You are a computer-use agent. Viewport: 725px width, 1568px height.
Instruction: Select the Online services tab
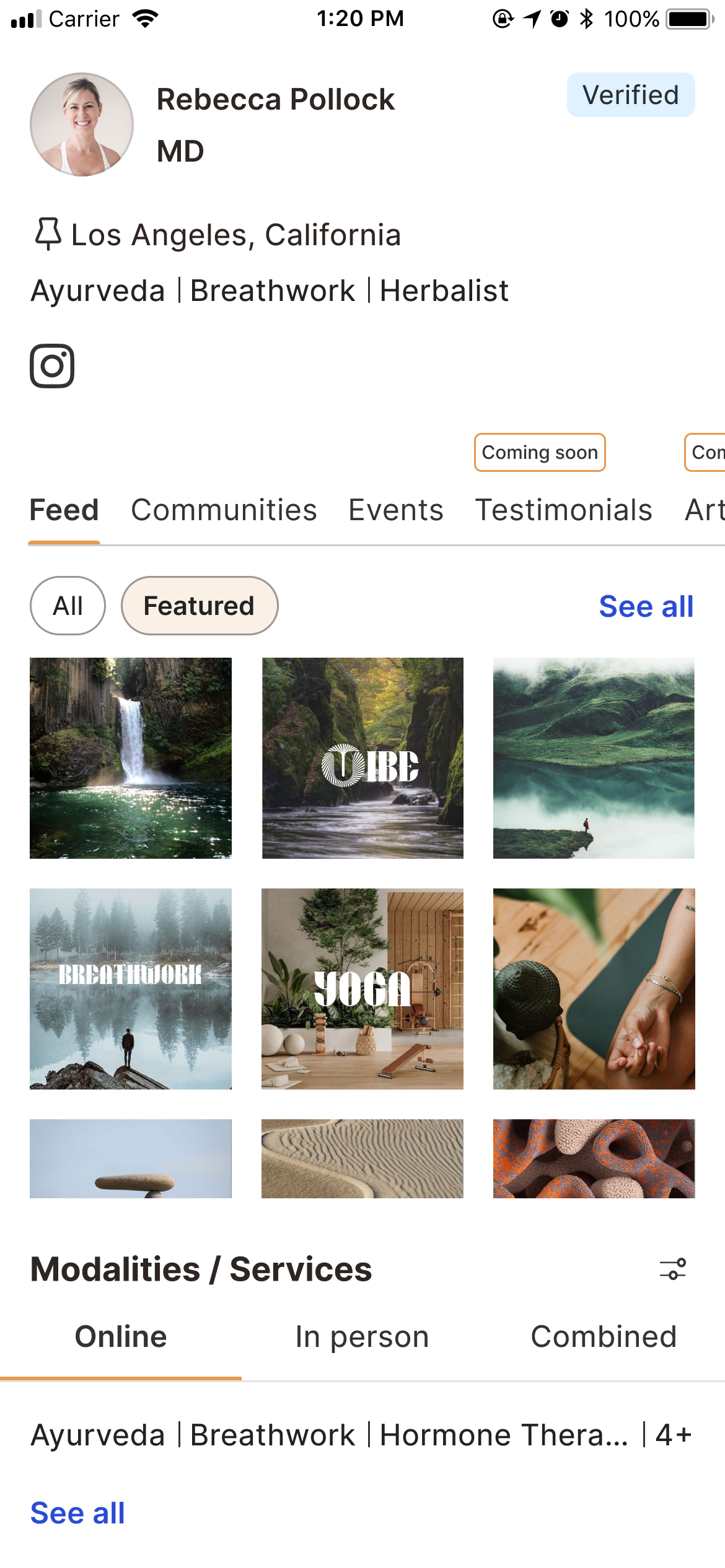pyautogui.click(x=121, y=1337)
